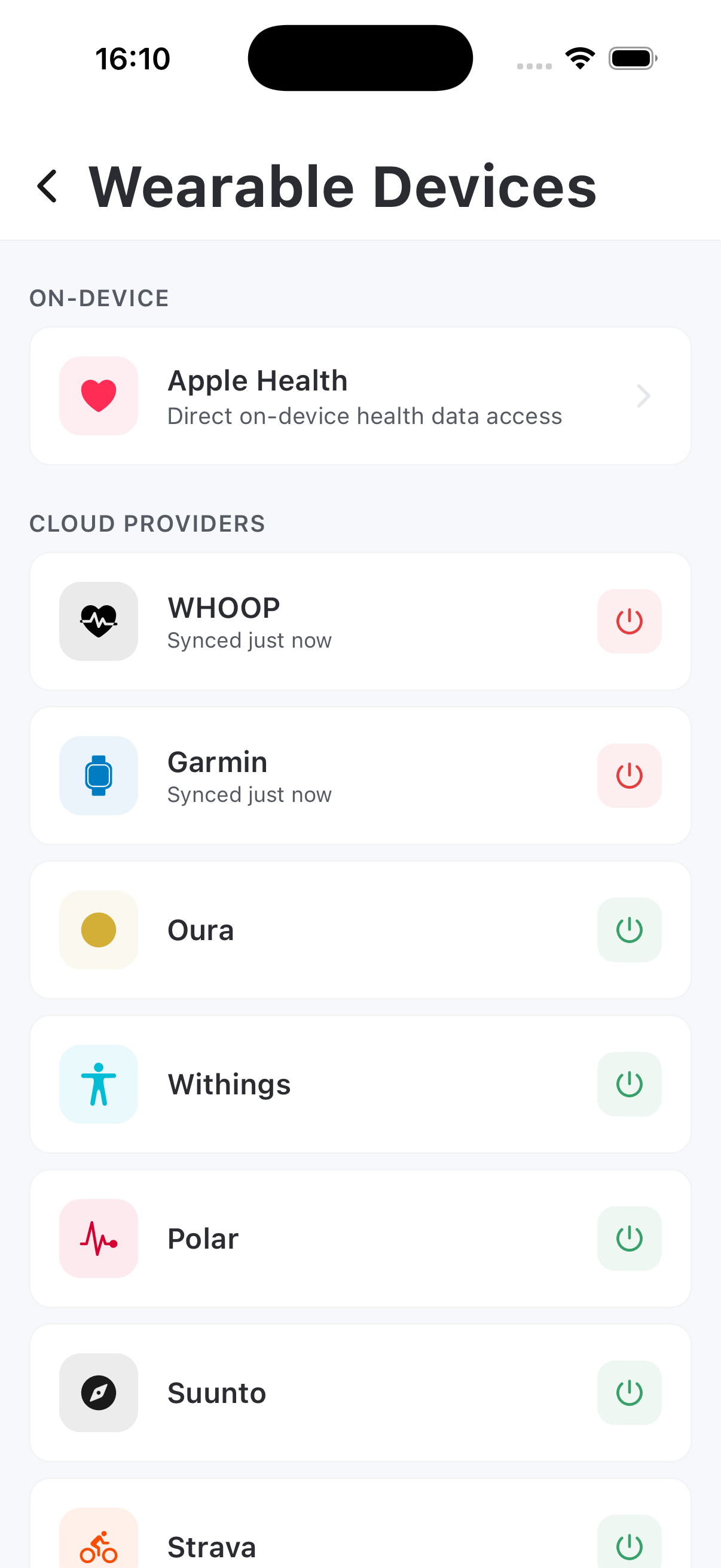Enable the Oura connection toggle
The width and height of the screenshot is (721, 1568).
(629, 929)
